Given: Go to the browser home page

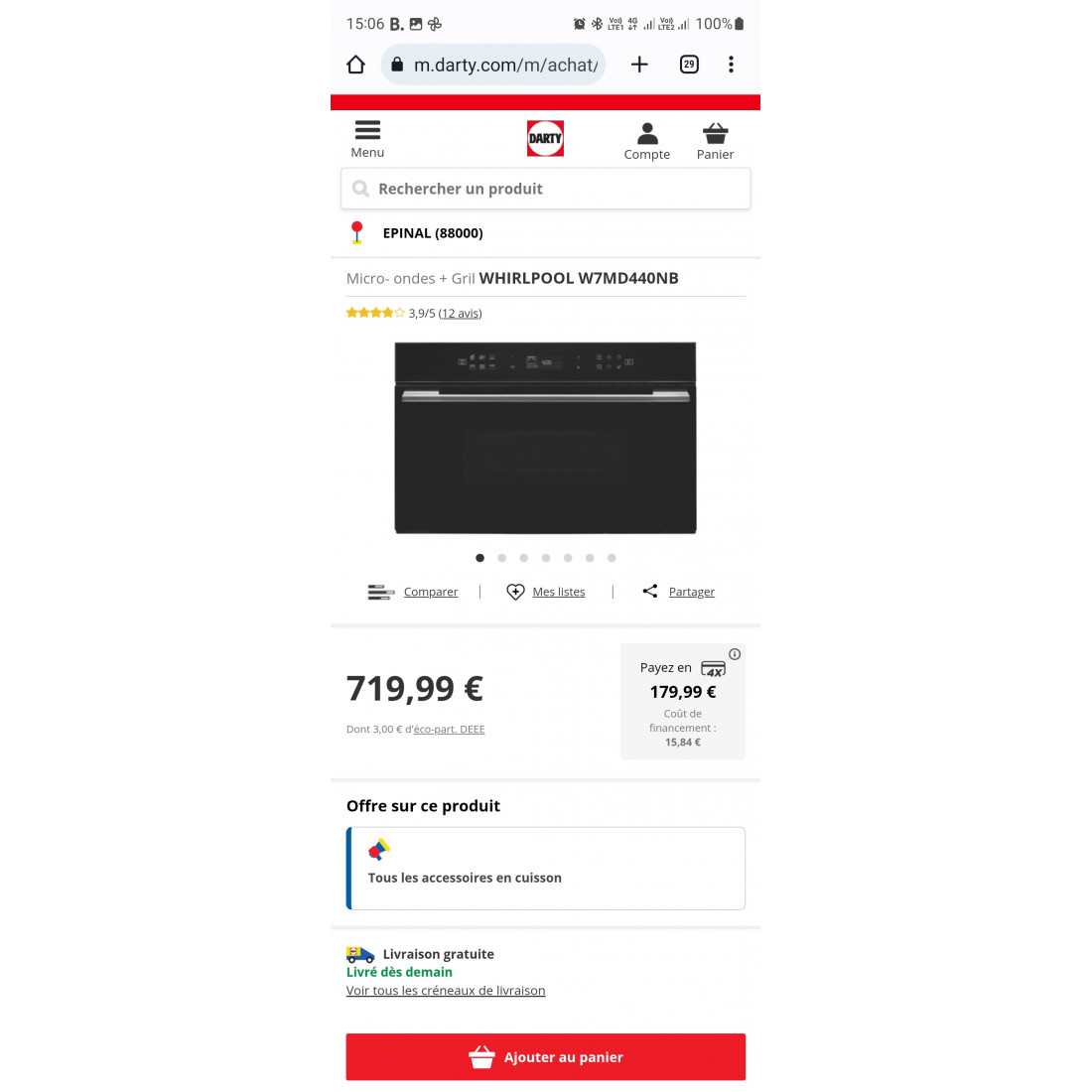Looking at the screenshot, I should point(356,65).
